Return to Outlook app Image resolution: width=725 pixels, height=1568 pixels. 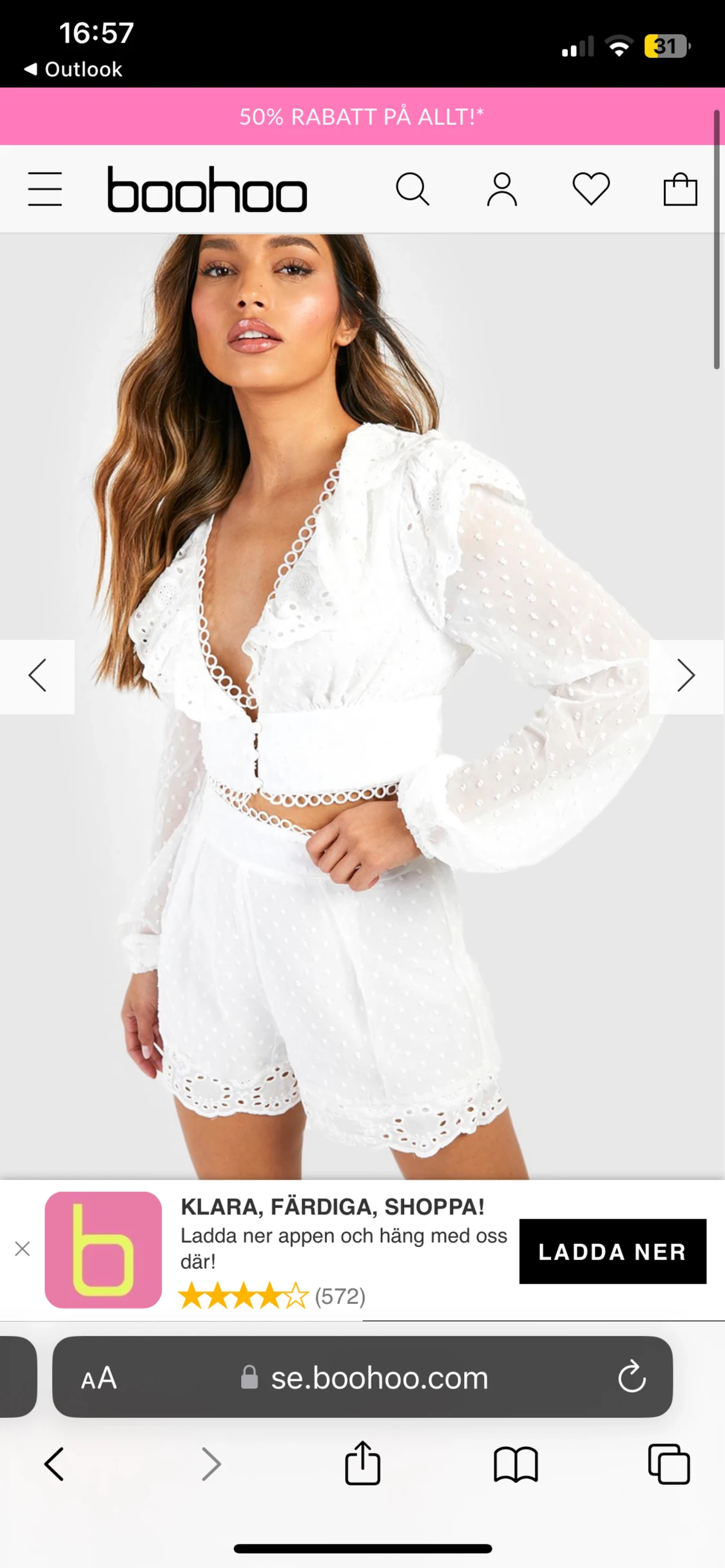pos(73,69)
